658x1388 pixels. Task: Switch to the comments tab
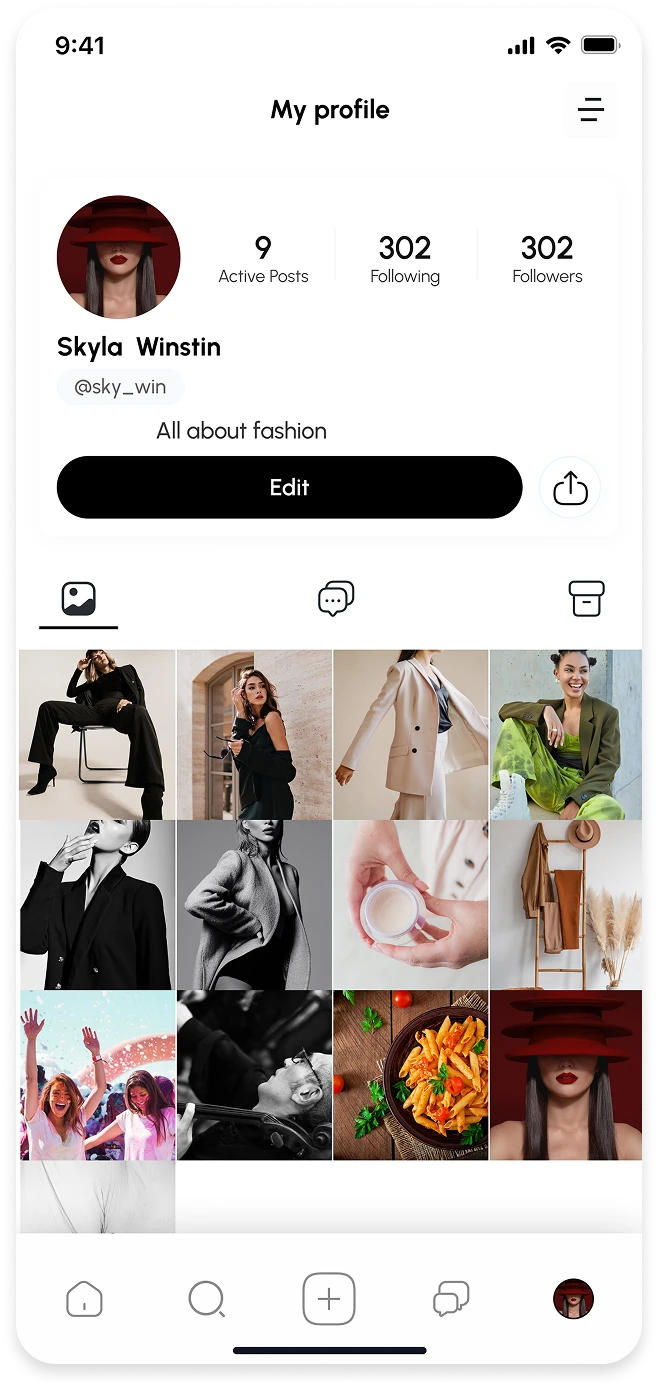click(336, 599)
